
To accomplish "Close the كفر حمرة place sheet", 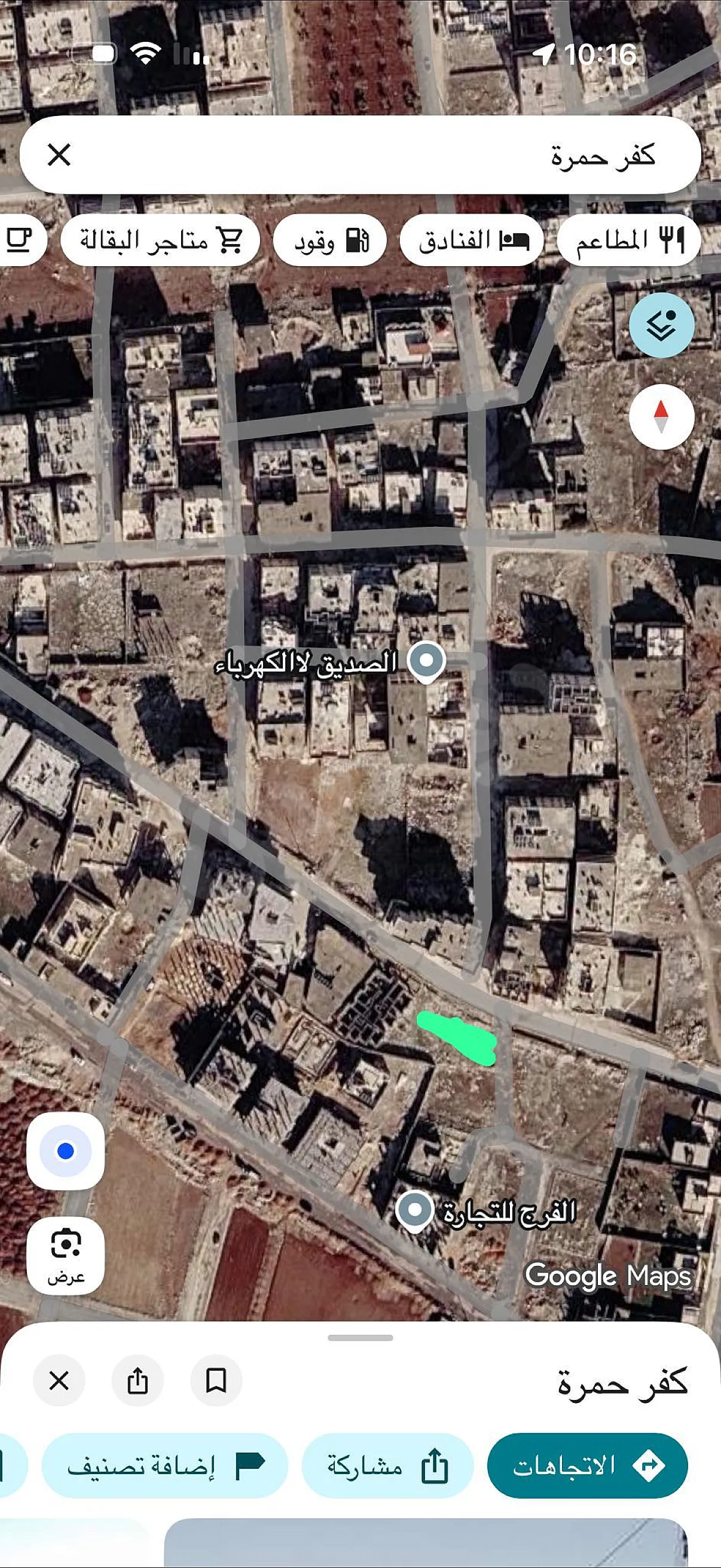I will pos(59,1380).
